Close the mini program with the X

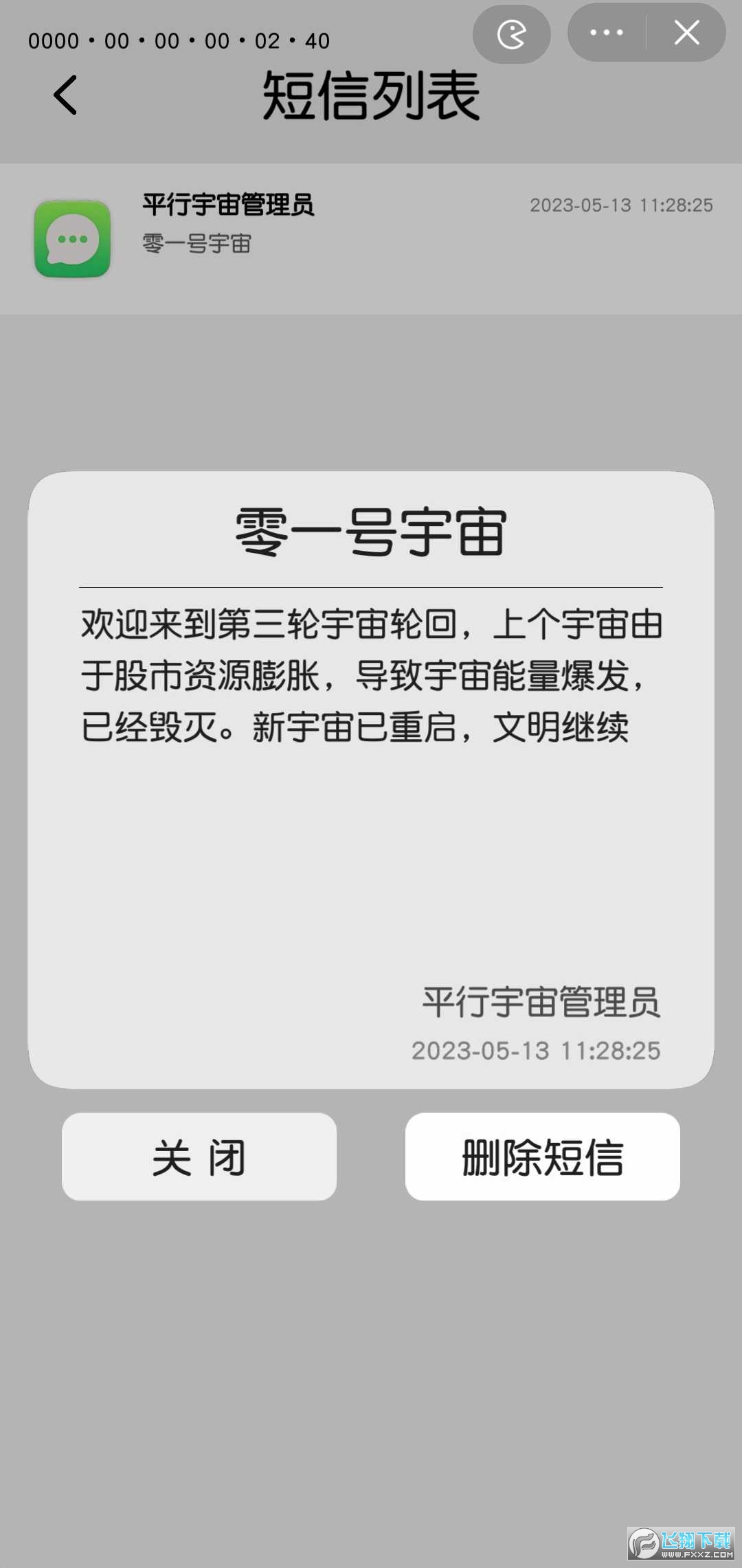click(x=686, y=33)
